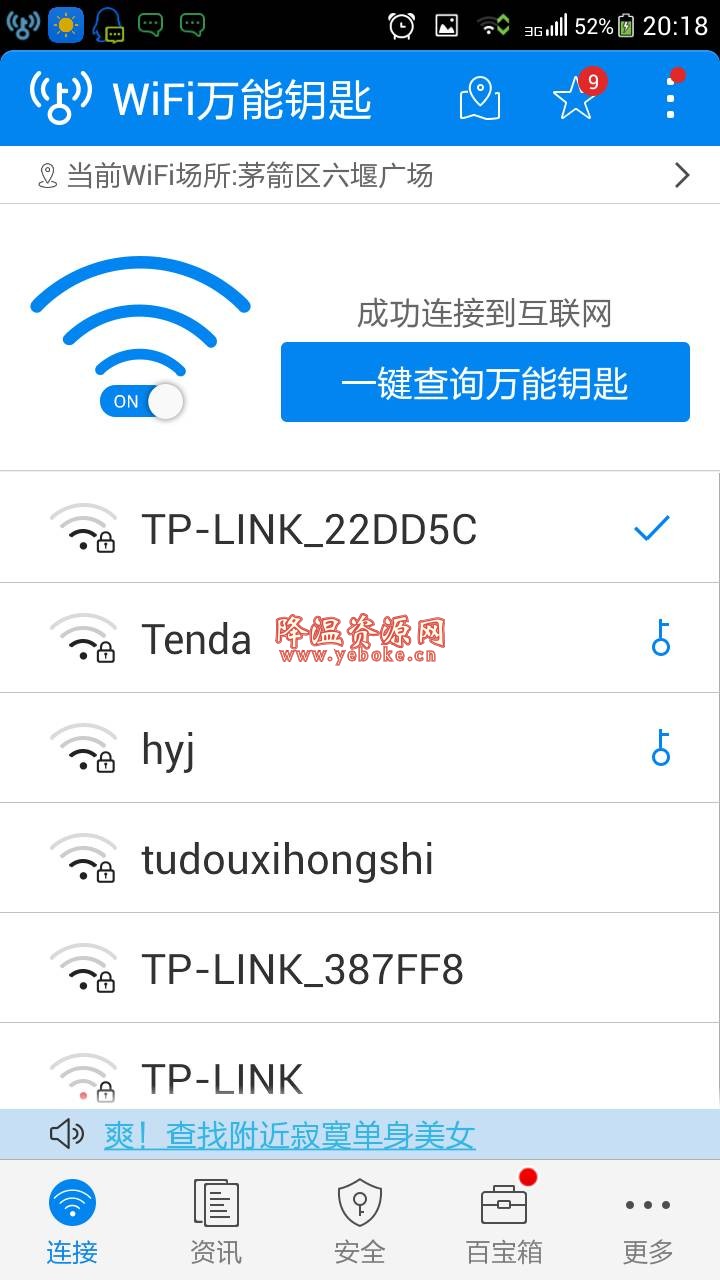The image size is (720, 1280).
Task: Open the overflow menu
Action: (x=671, y=97)
